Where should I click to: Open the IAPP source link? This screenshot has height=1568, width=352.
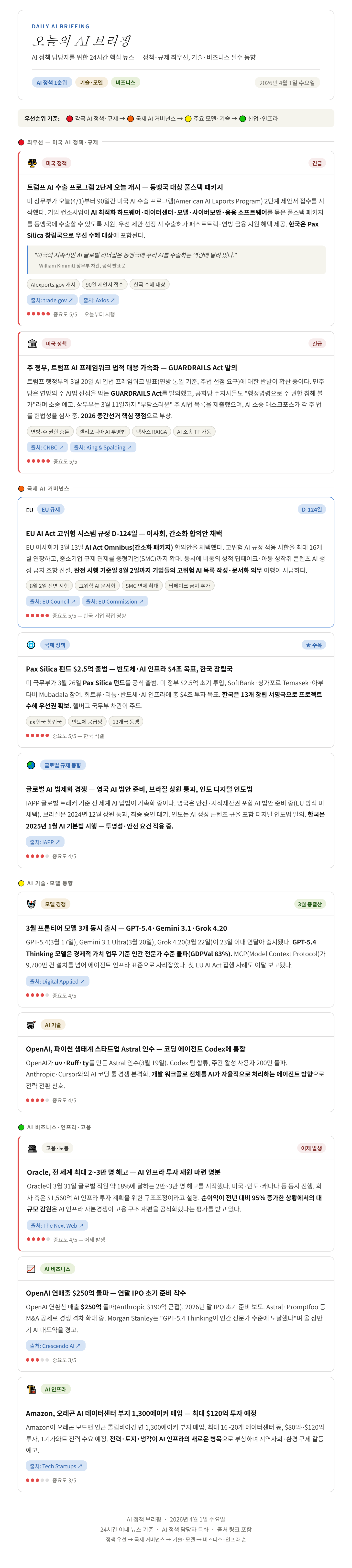(x=45, y=842)
